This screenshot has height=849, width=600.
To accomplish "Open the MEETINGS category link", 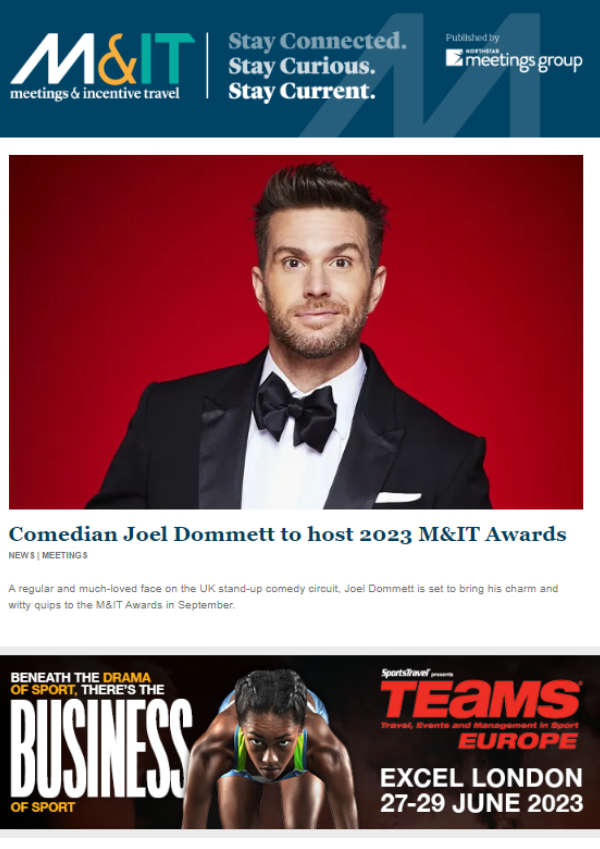I will pos(64,556).
